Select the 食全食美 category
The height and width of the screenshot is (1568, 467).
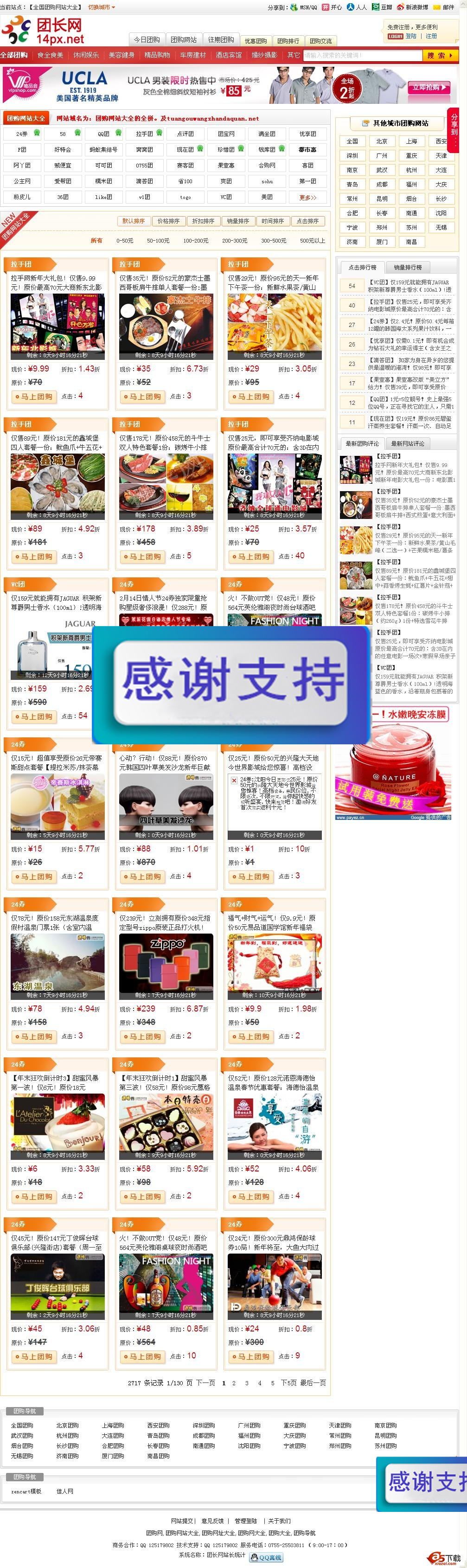click(51, 55)
